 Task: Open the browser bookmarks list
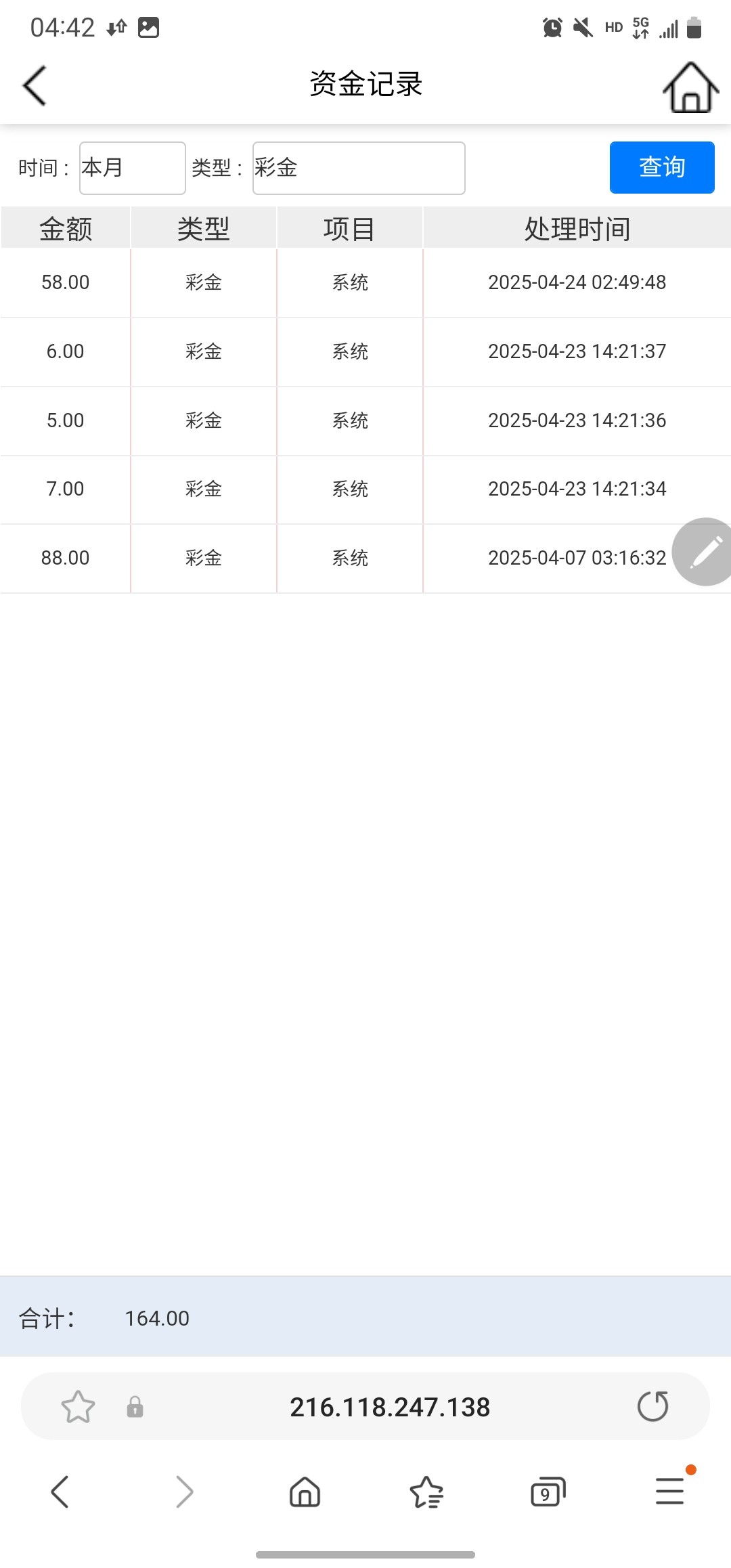pos(426,1491)
